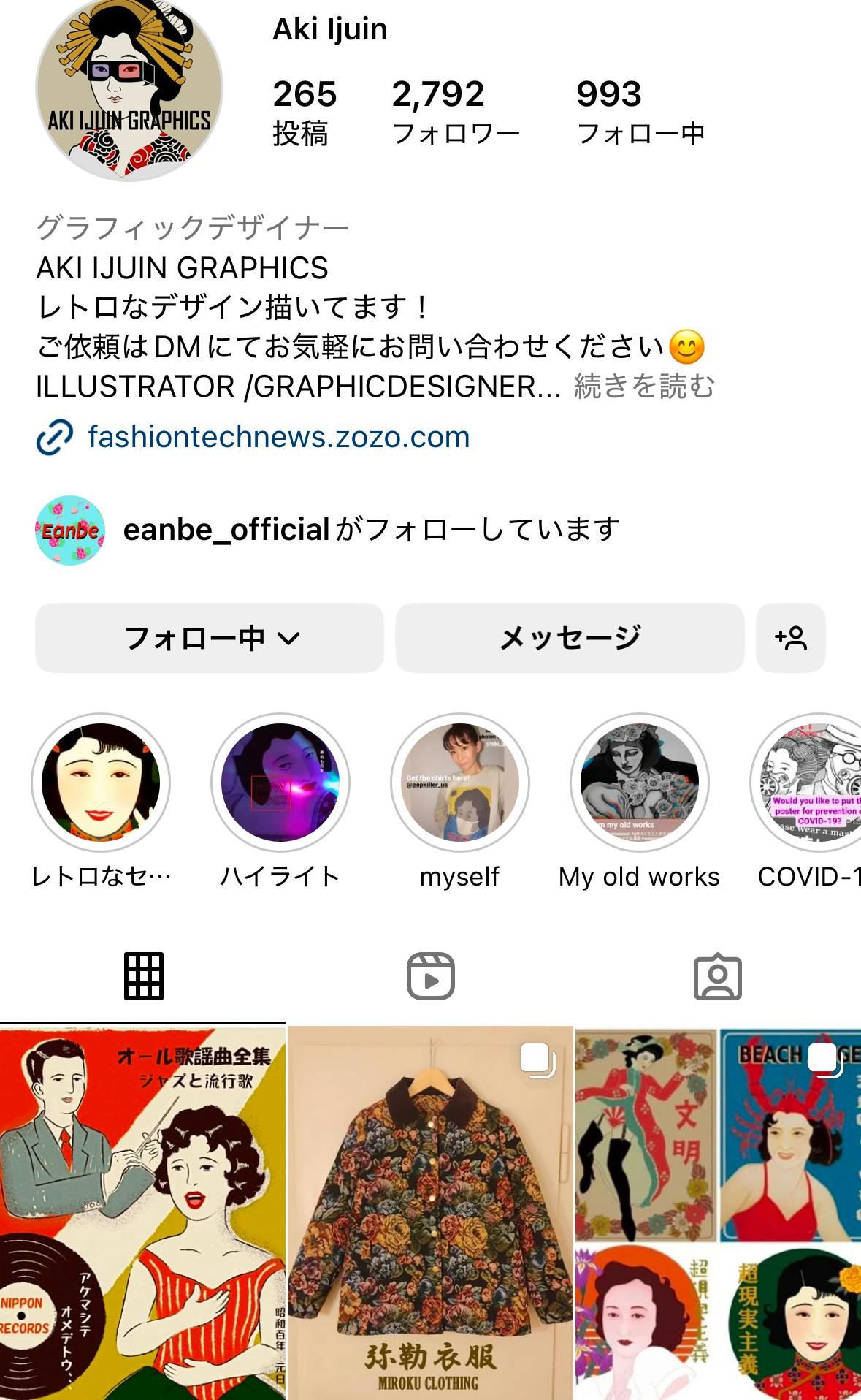Open the fashiontechnews.zozo.com link
861x1400 pixels.
278,437
